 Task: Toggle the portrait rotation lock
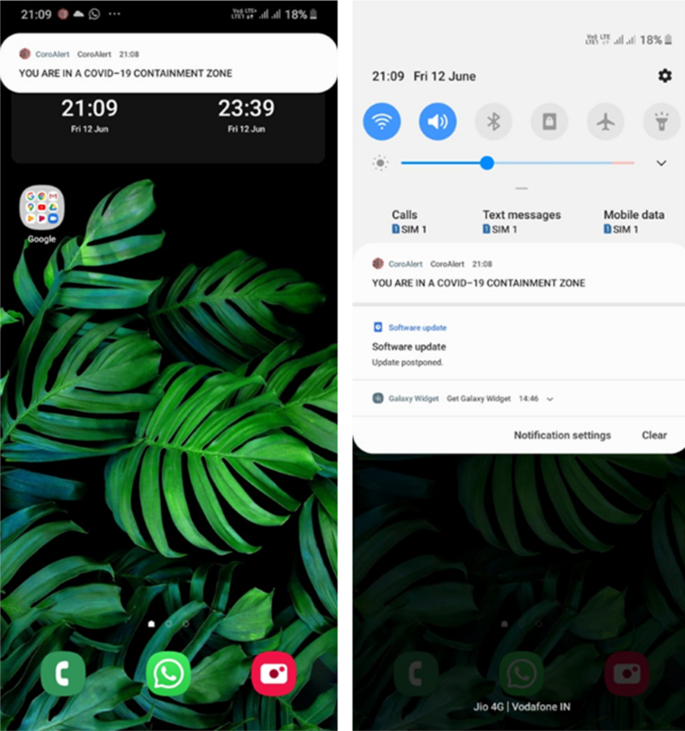pos(549,122)
